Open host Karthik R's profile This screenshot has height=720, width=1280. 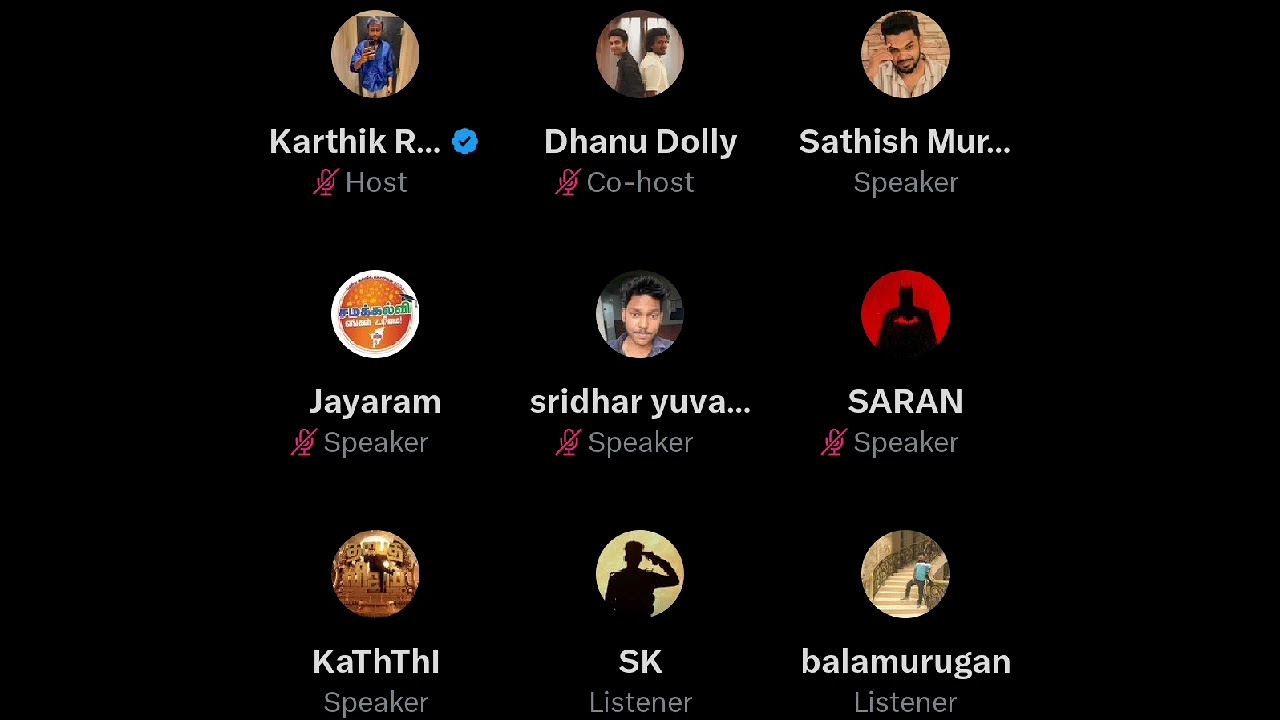point(375,55)
